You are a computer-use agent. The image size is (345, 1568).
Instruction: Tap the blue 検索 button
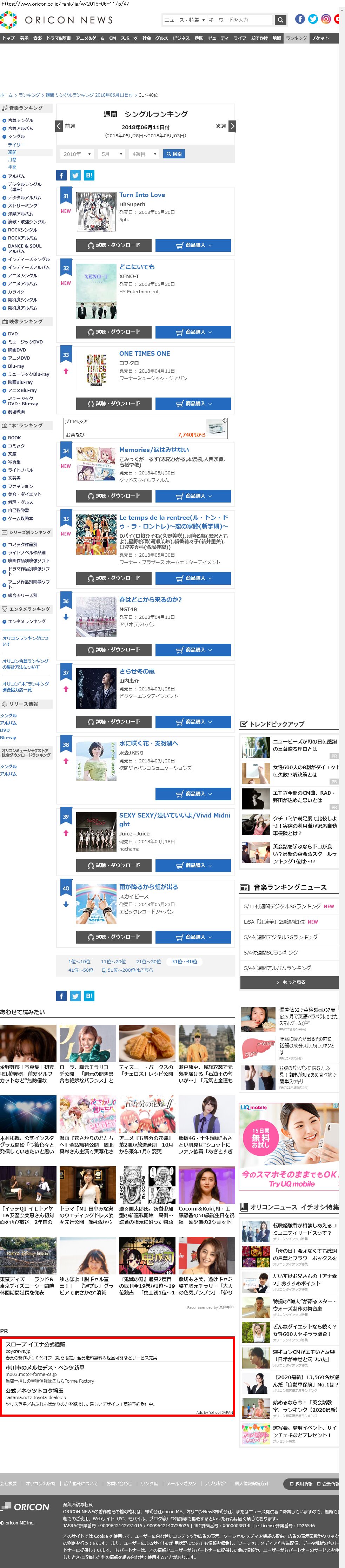[x=174, y=154]
